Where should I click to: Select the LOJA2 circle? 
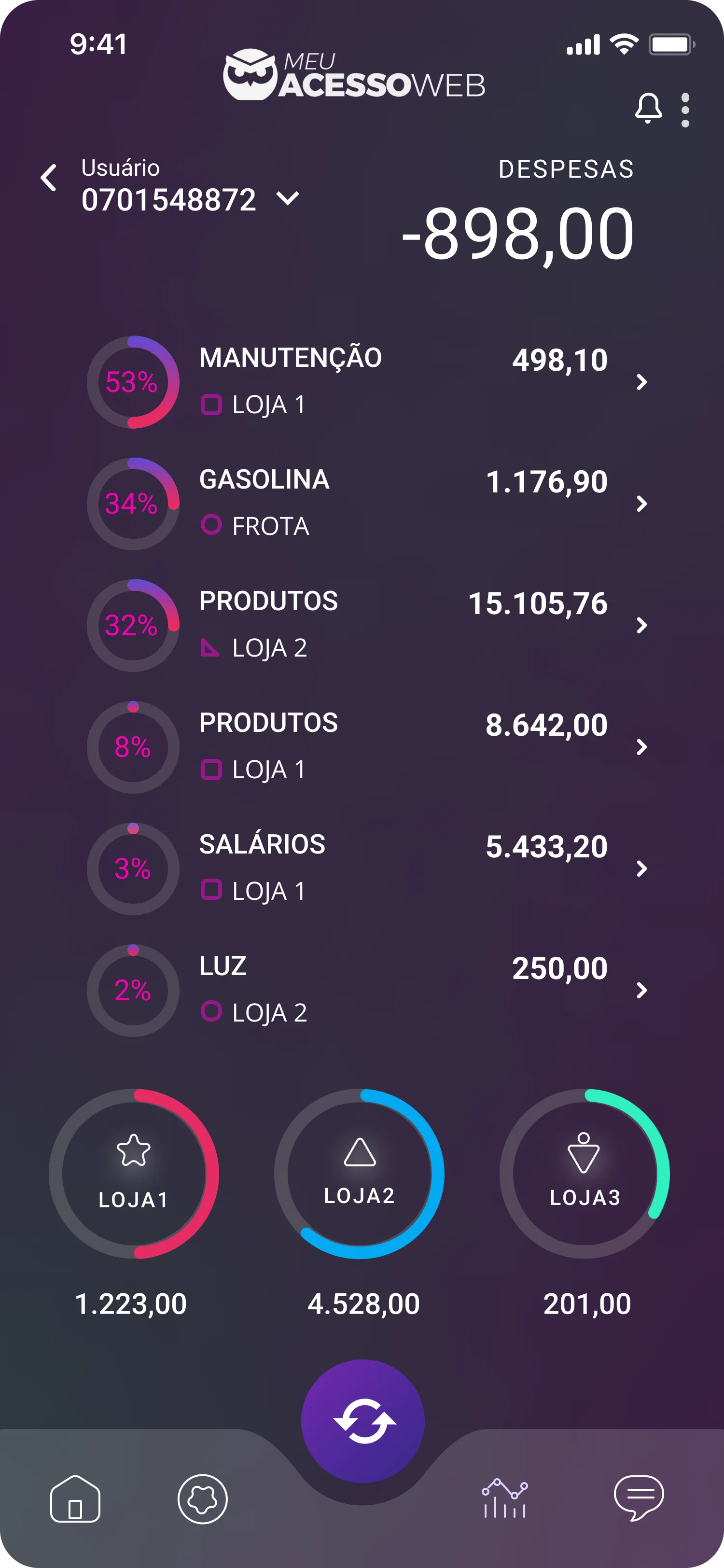click(x=359, y=1173)
